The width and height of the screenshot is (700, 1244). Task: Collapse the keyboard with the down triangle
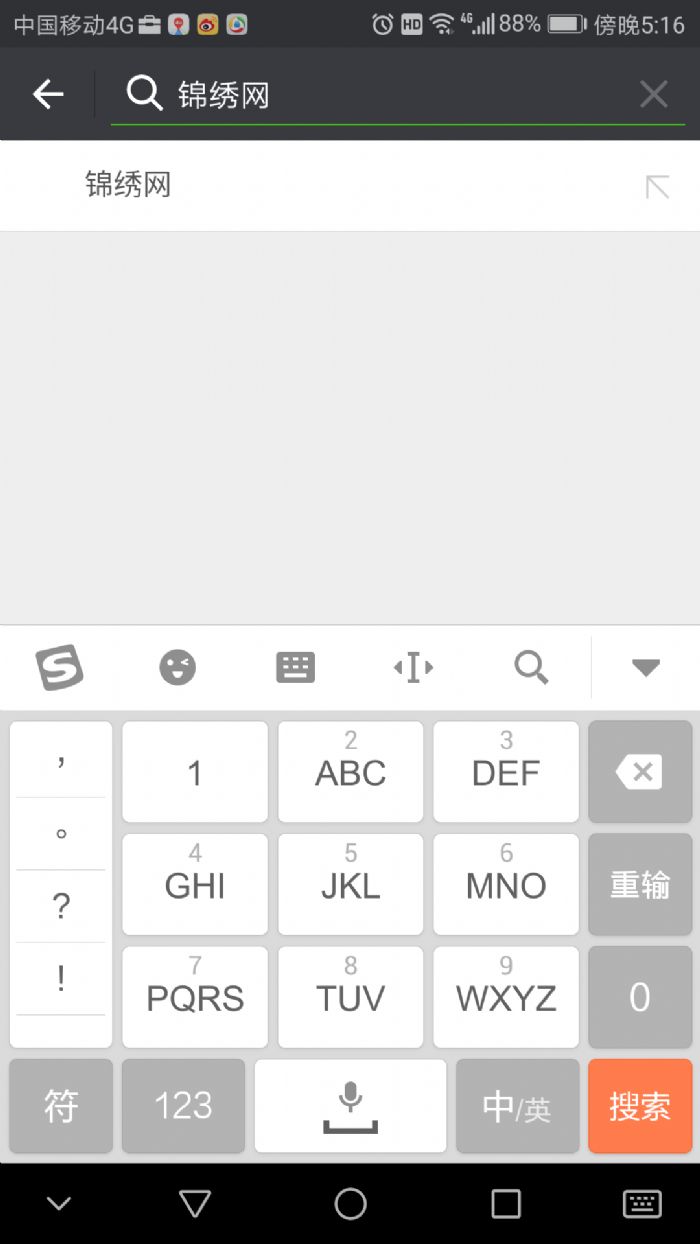646,667
